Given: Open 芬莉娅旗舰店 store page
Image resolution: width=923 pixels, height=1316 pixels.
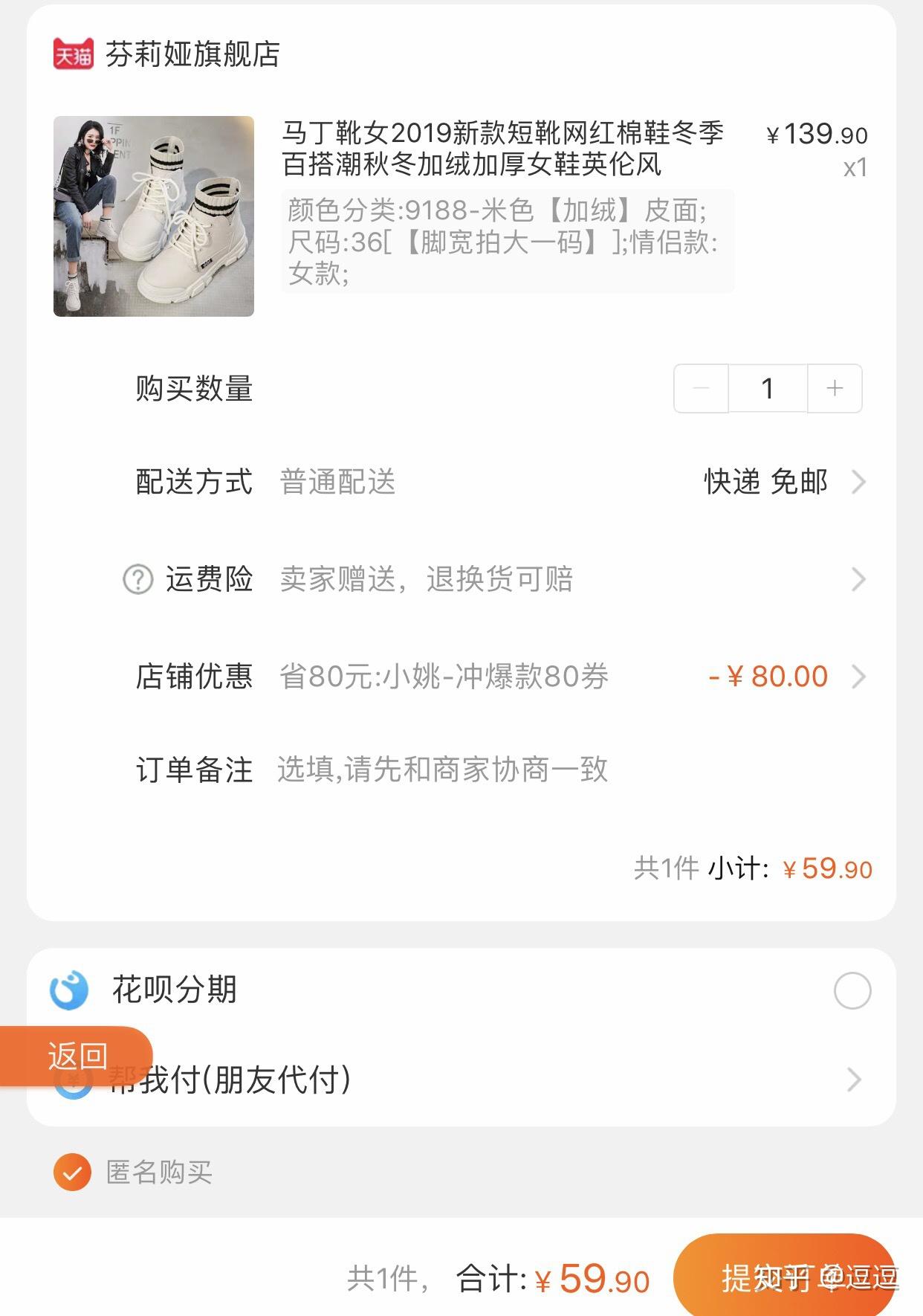Looking at the screenshot, I should point(192,54).
